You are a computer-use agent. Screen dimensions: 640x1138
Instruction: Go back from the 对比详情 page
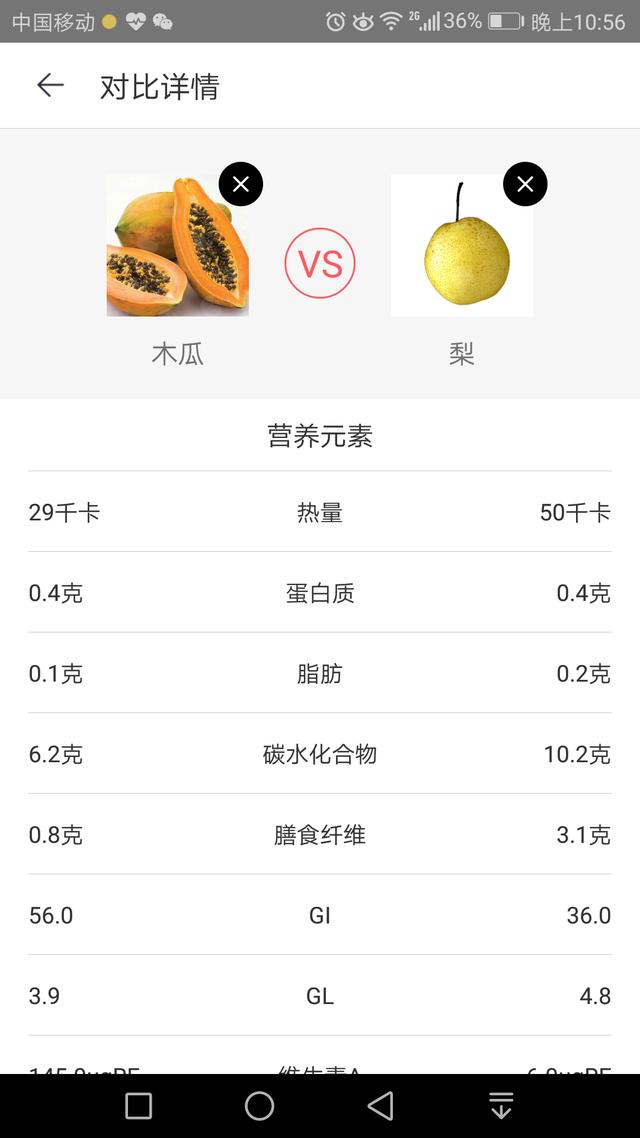[50, 86]
